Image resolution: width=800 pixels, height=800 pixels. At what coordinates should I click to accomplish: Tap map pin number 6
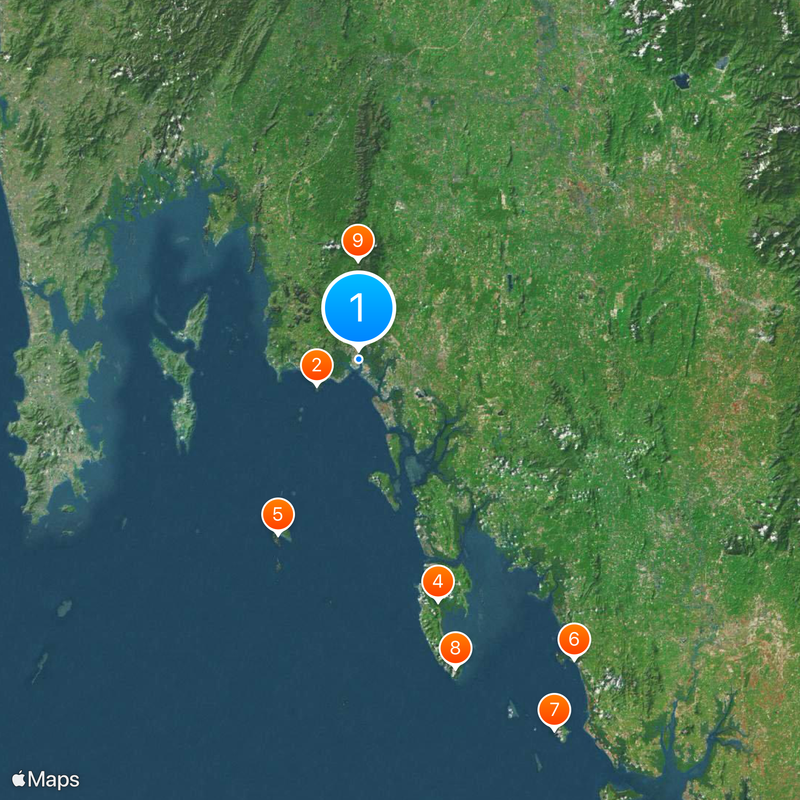574,639
